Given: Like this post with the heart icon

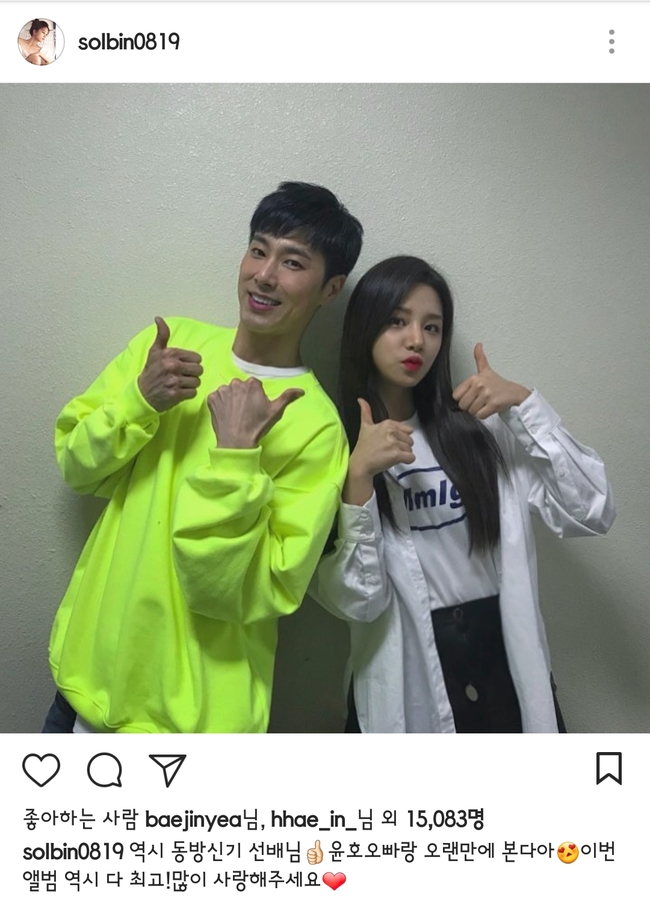Looking at the screenshot, I should pos(41,769).
